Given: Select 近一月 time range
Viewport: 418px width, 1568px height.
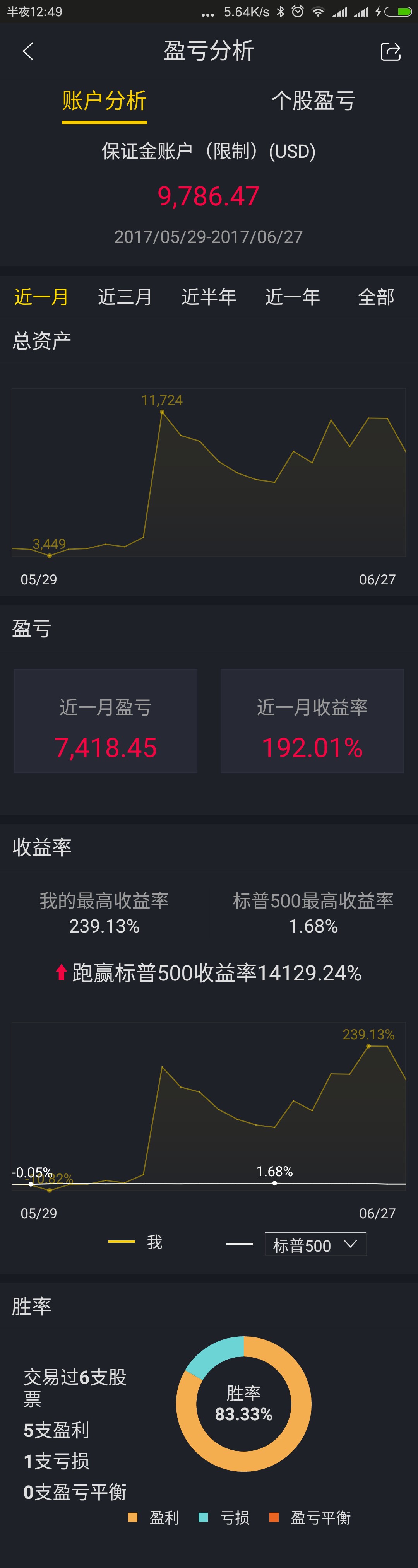Looking at the screenshot, I should 41,297.
